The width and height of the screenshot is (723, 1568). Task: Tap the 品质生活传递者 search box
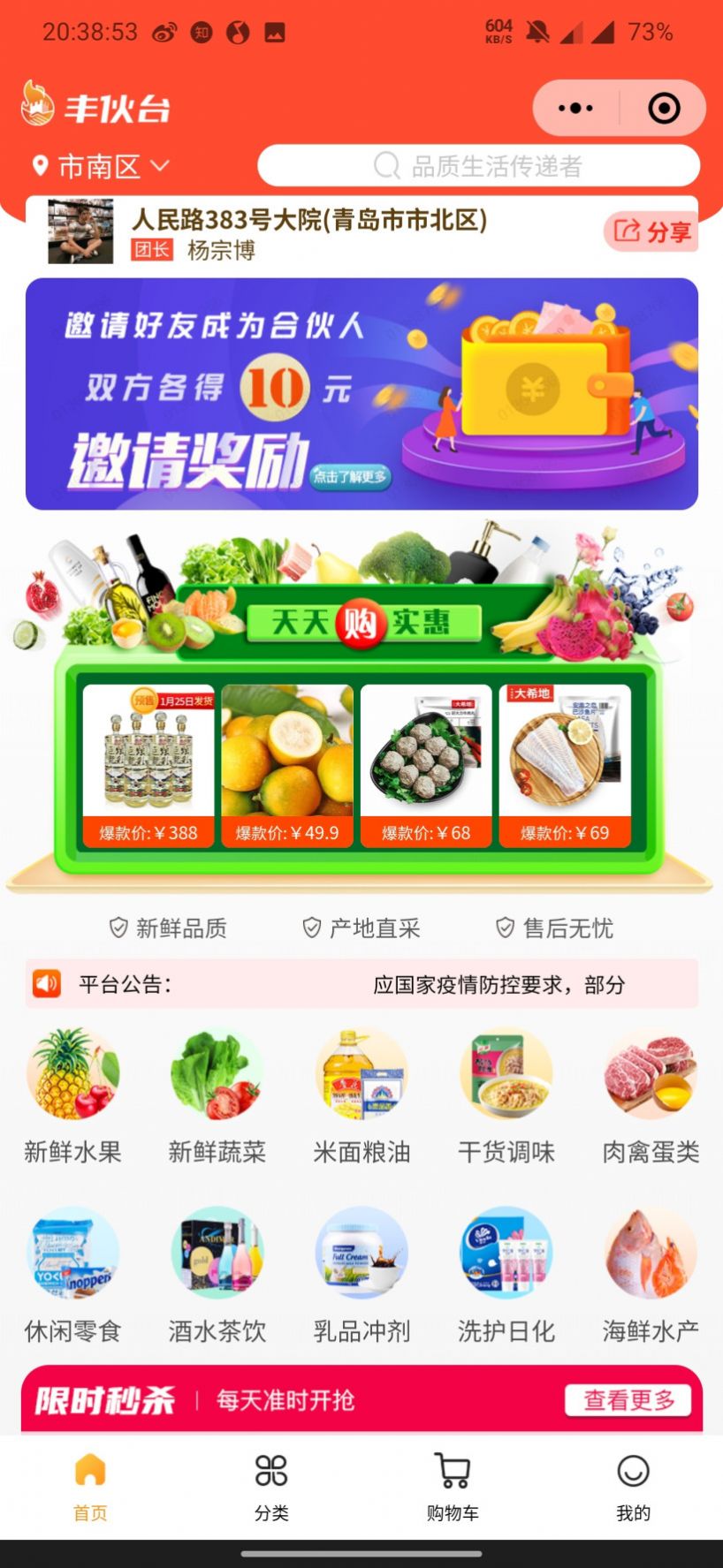click(478, 165)
